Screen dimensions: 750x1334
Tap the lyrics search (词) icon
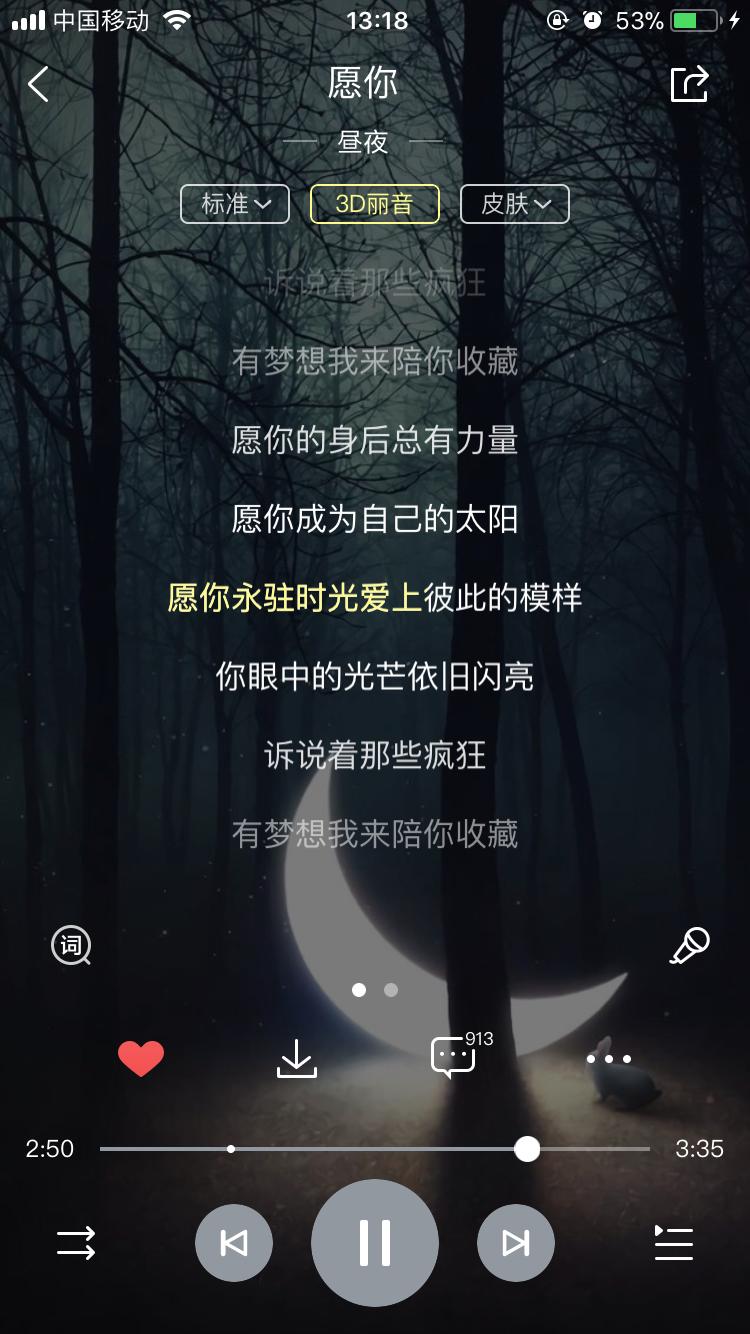click(x=69, y=945)
